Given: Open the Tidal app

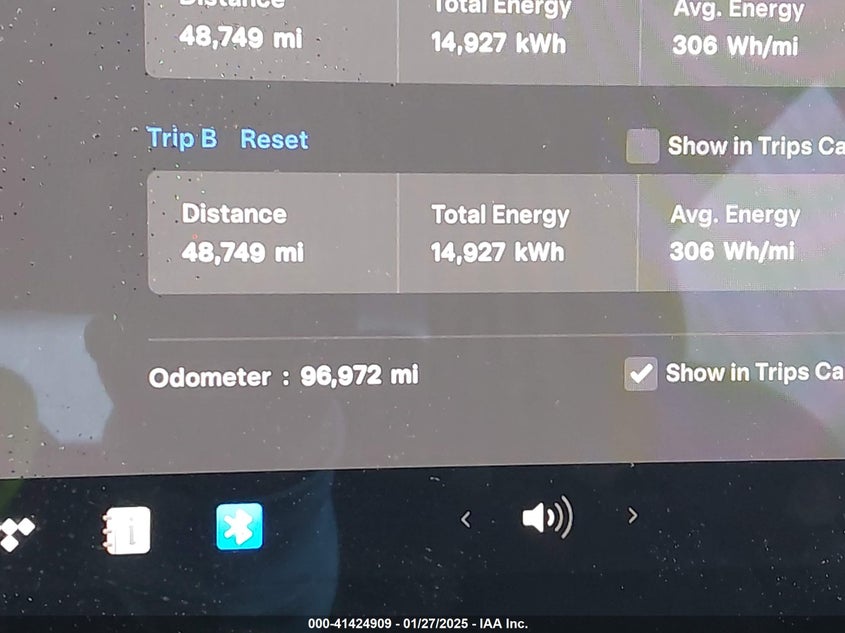Looking at the screenshot, I should (17, 532).
